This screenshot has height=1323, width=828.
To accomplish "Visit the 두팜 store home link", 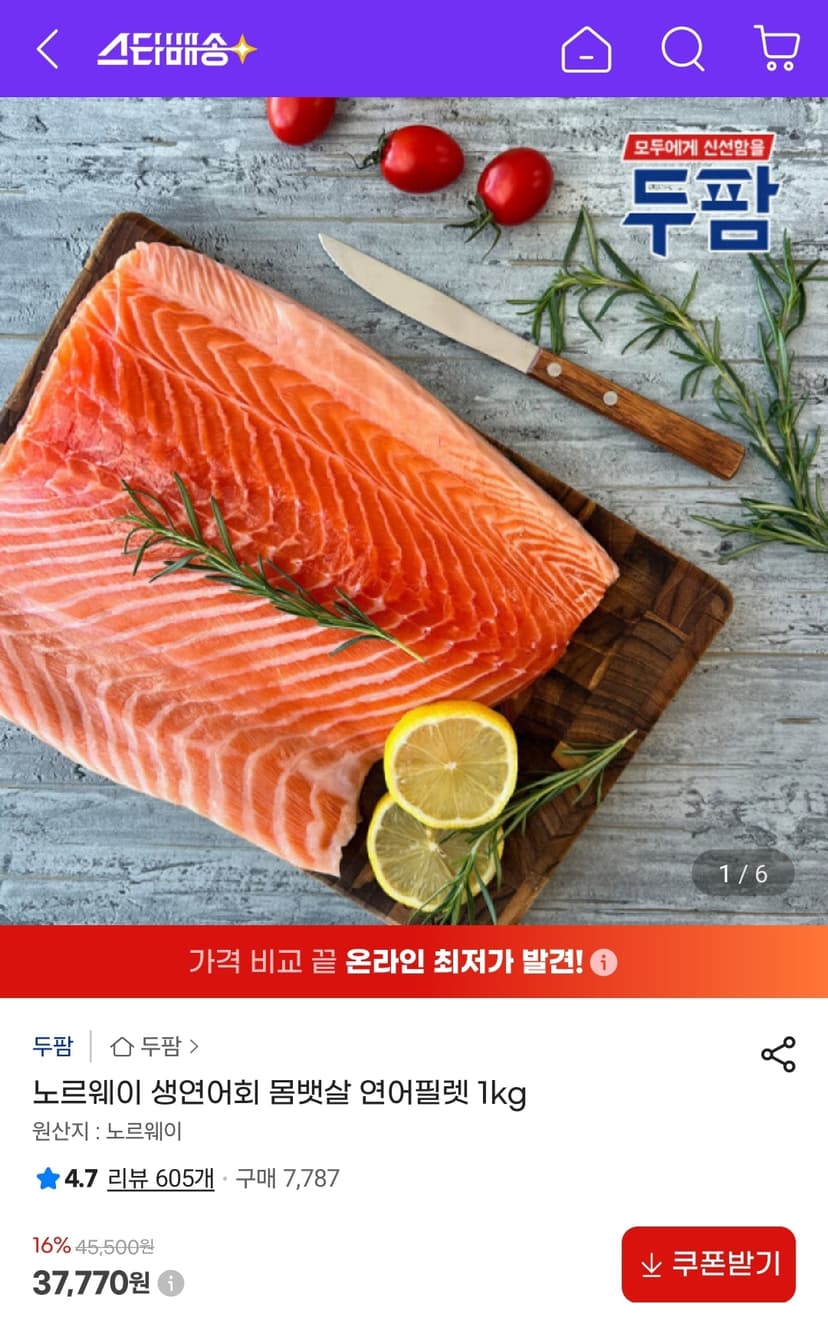I will coord(155,1046).
